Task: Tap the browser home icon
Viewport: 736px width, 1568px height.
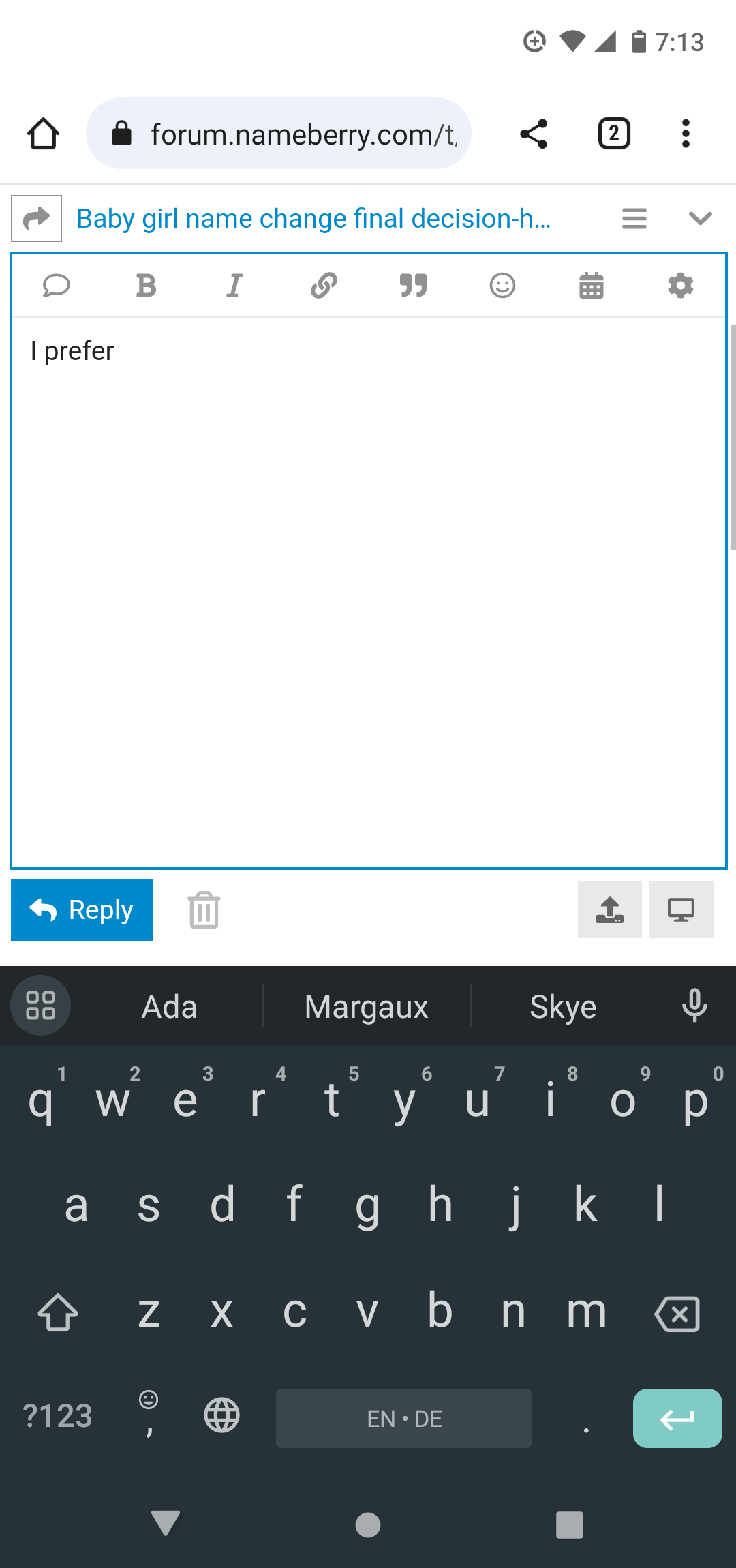Action: tap(43, 134)
